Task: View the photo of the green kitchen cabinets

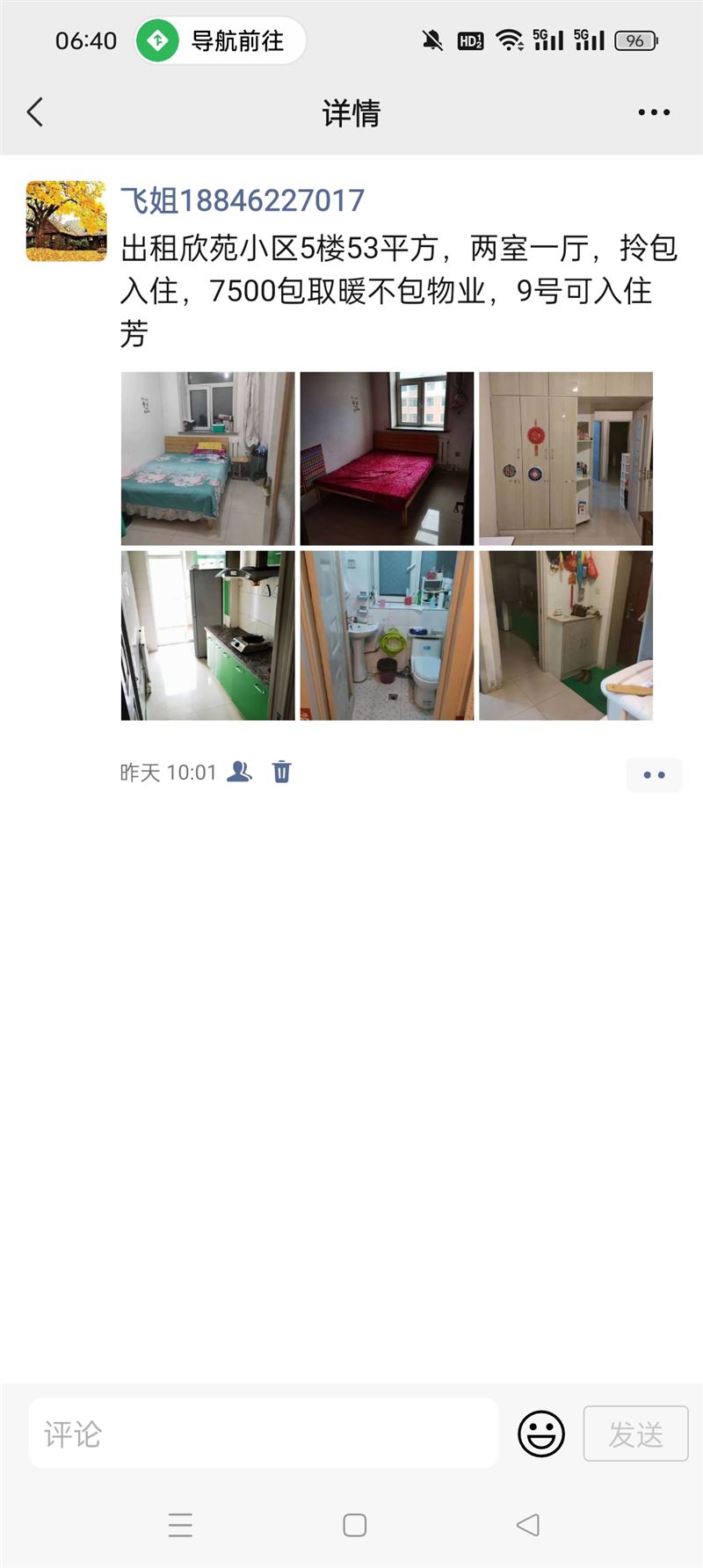Action: [208, 635]
